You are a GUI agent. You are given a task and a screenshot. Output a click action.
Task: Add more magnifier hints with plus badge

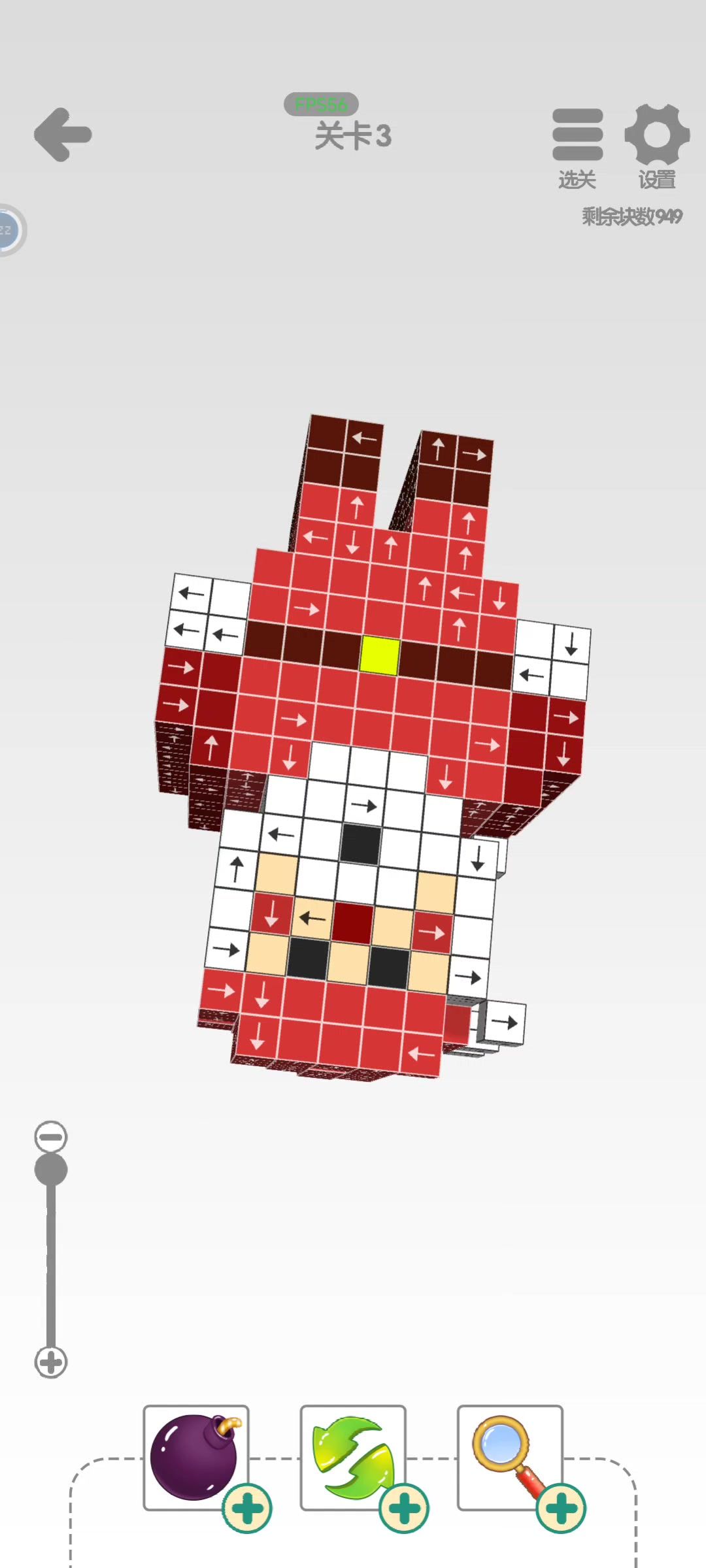click(561, 1509)
